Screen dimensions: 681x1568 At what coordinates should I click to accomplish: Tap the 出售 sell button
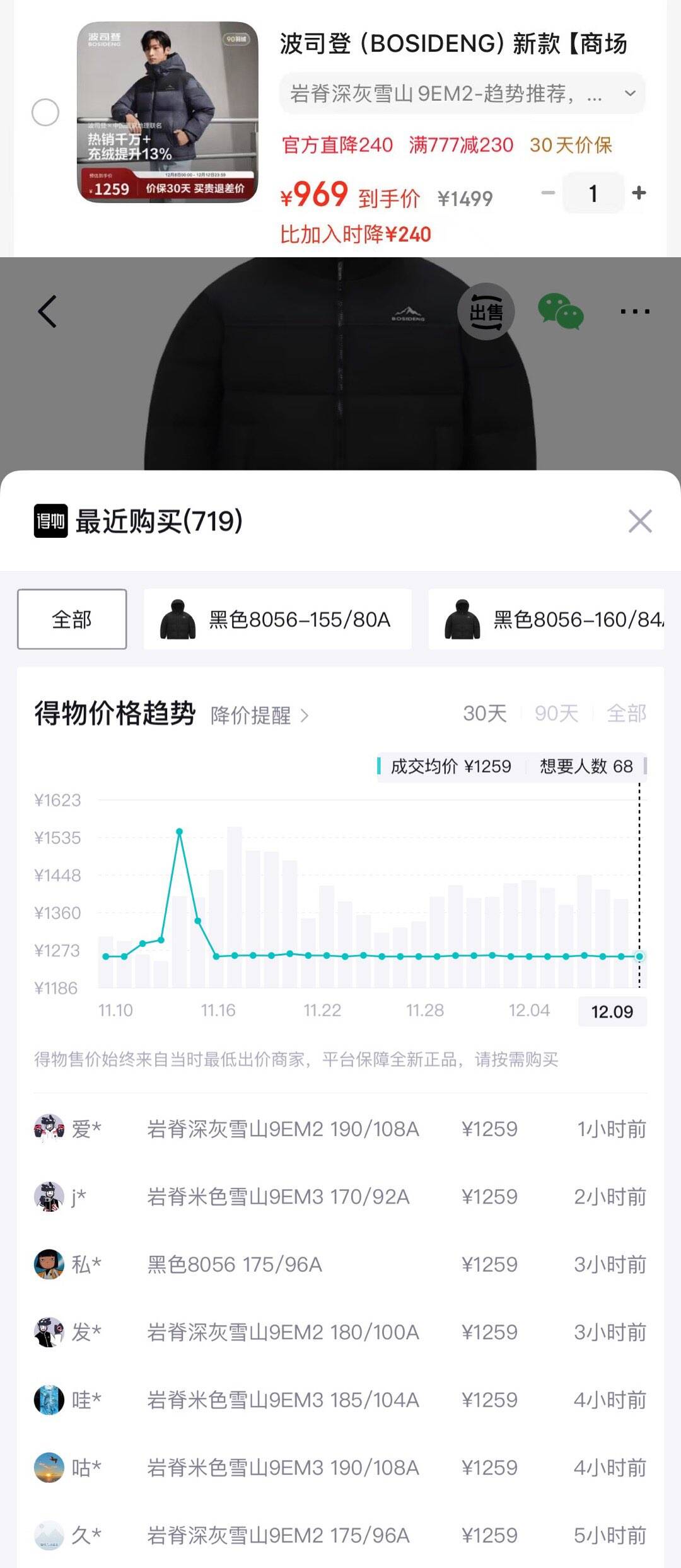click(x=486, y=311)
